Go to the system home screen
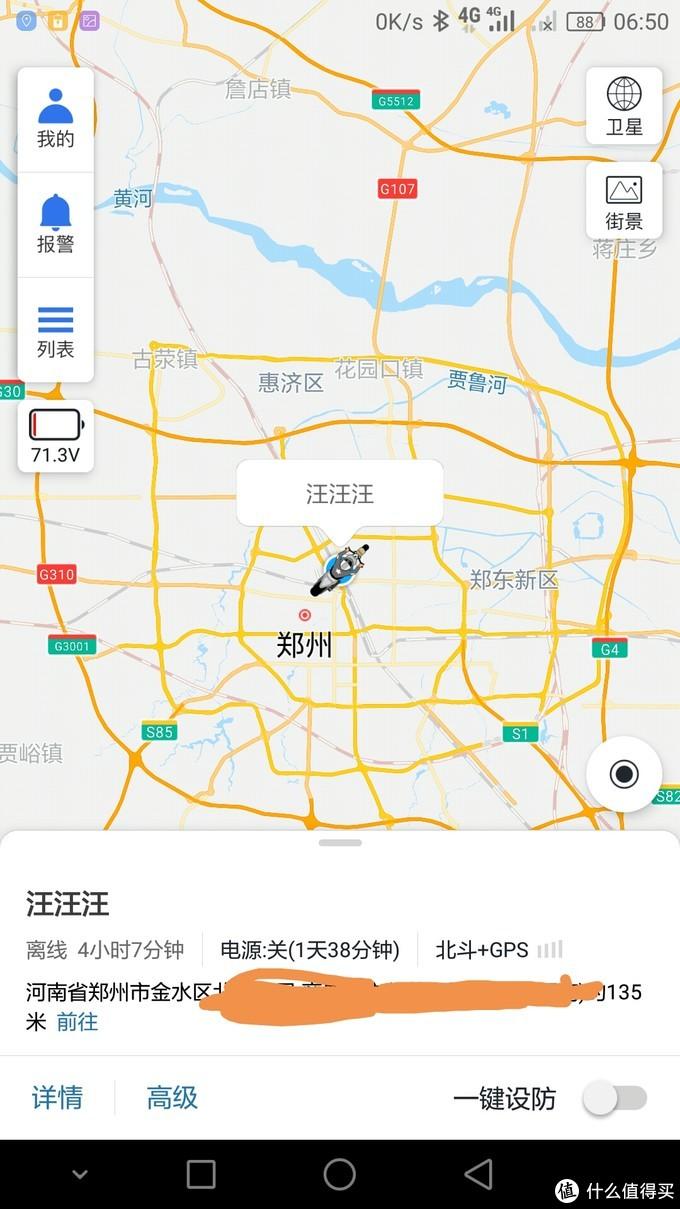Viewport: 680px width, 1209px height. point(340,1174)
